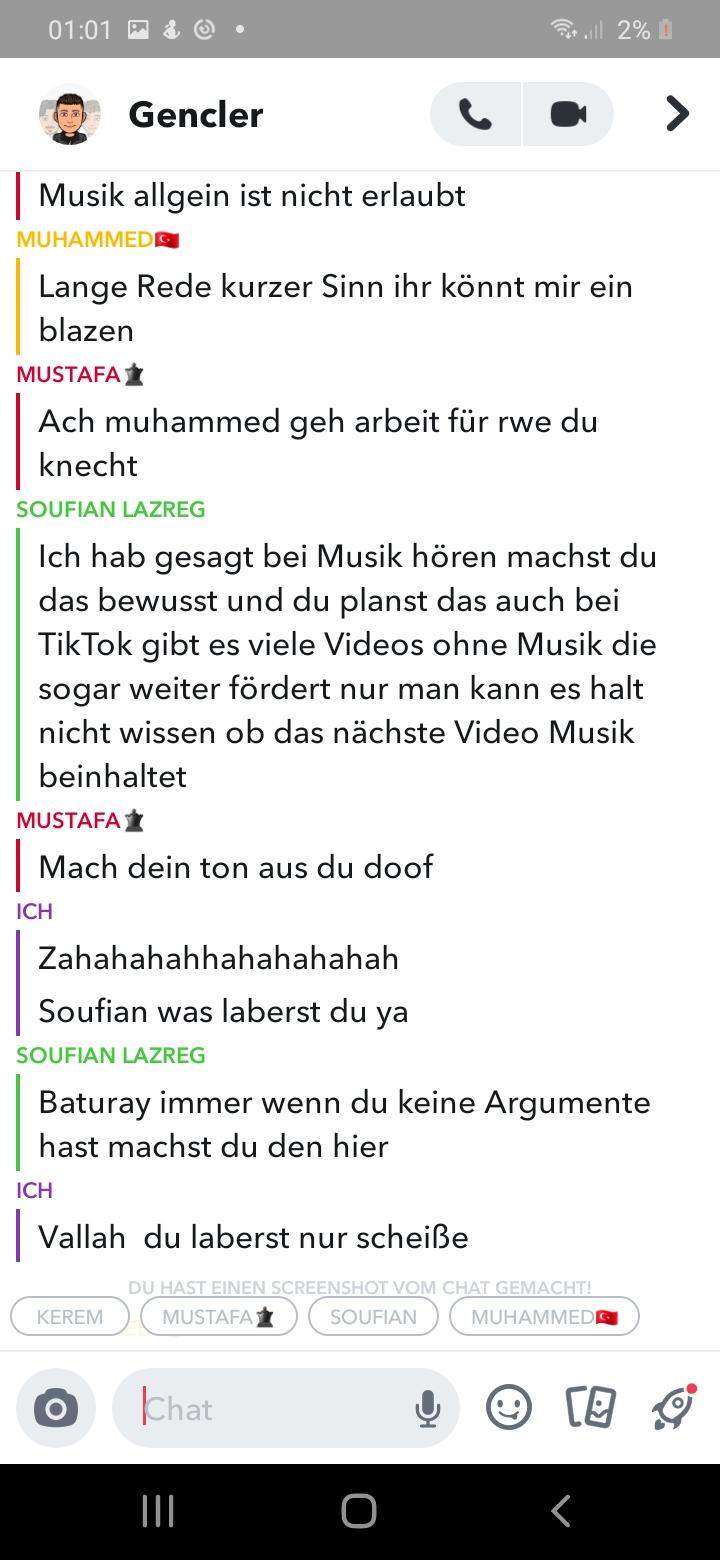Record a voice note with microphone

(x=428, y=1409)
